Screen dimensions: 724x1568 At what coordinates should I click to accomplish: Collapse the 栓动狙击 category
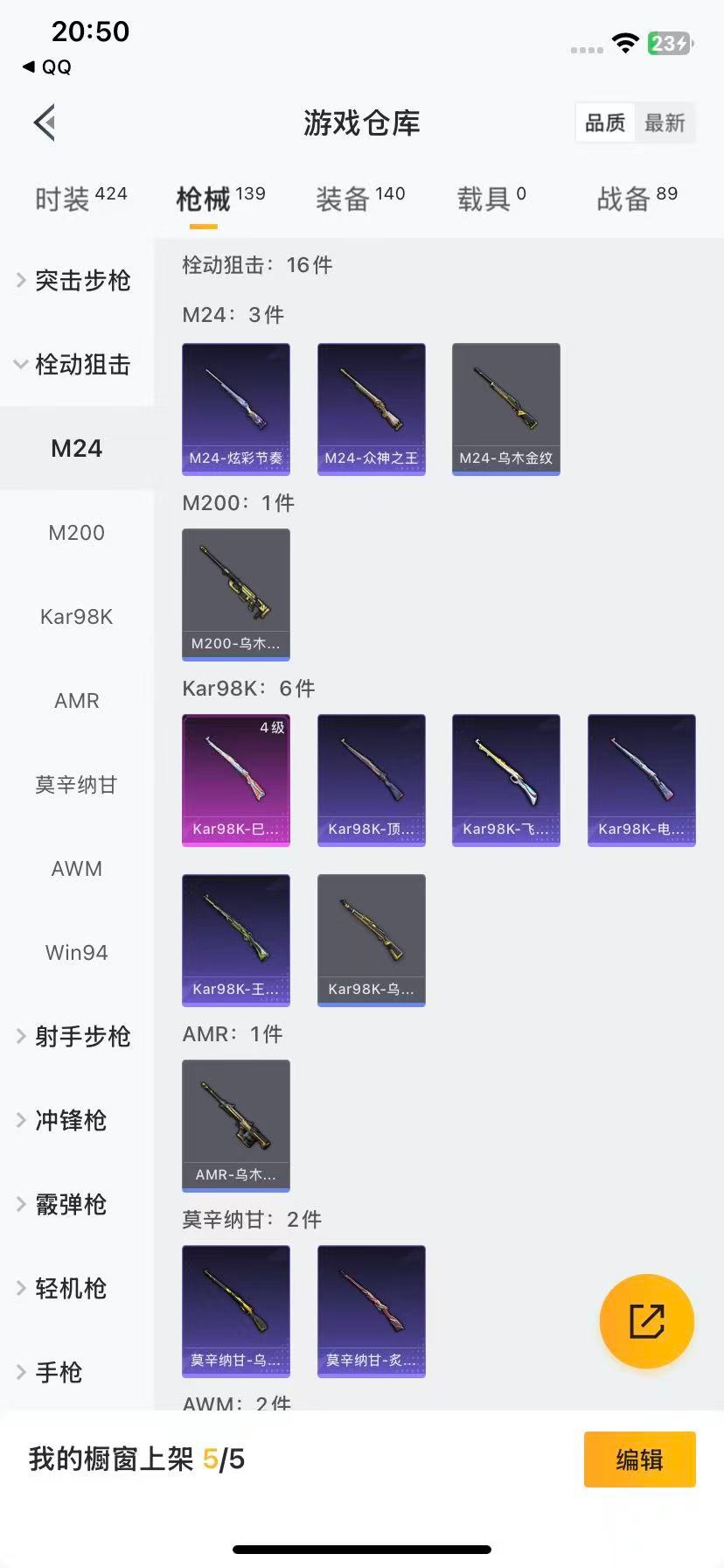76,365
